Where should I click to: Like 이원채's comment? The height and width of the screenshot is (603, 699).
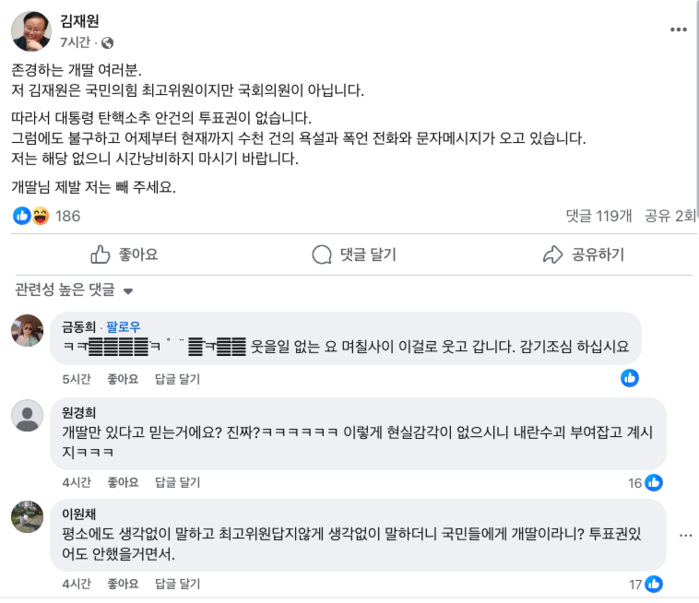[x=123, y=583]
